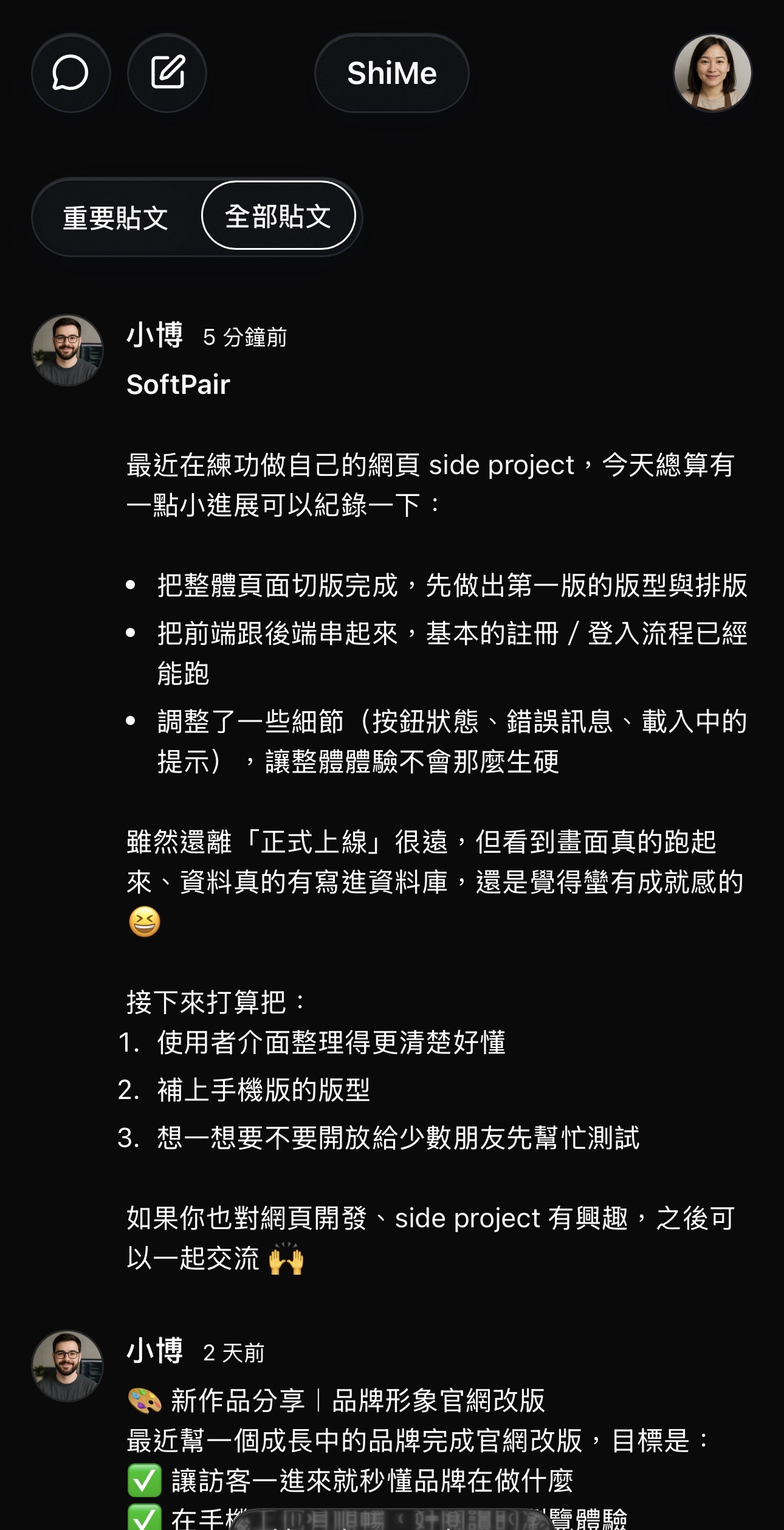Tap the compose new post pencil icon

tap(167, 73)
